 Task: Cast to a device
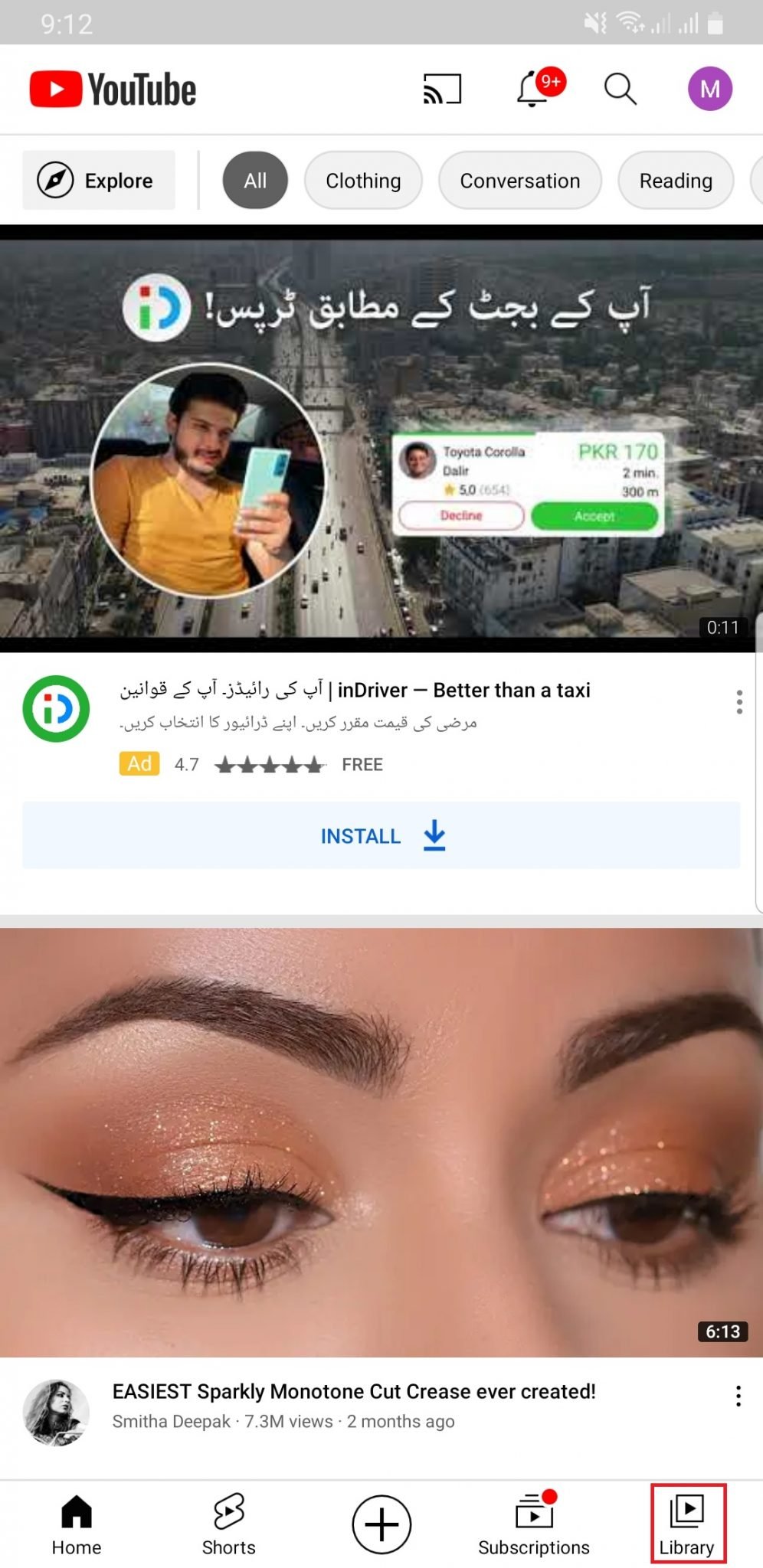tap(442, 90)
